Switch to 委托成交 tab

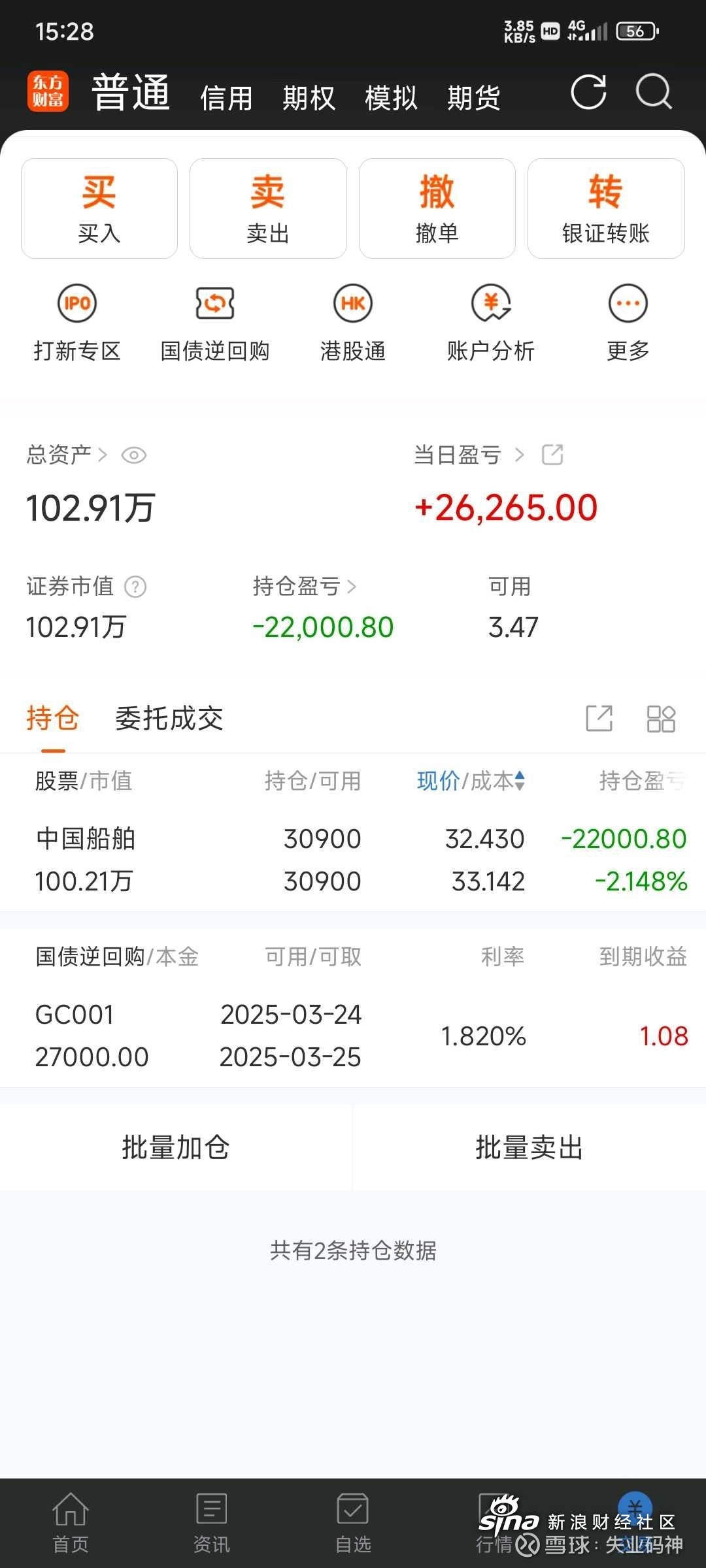coord(169,719)
